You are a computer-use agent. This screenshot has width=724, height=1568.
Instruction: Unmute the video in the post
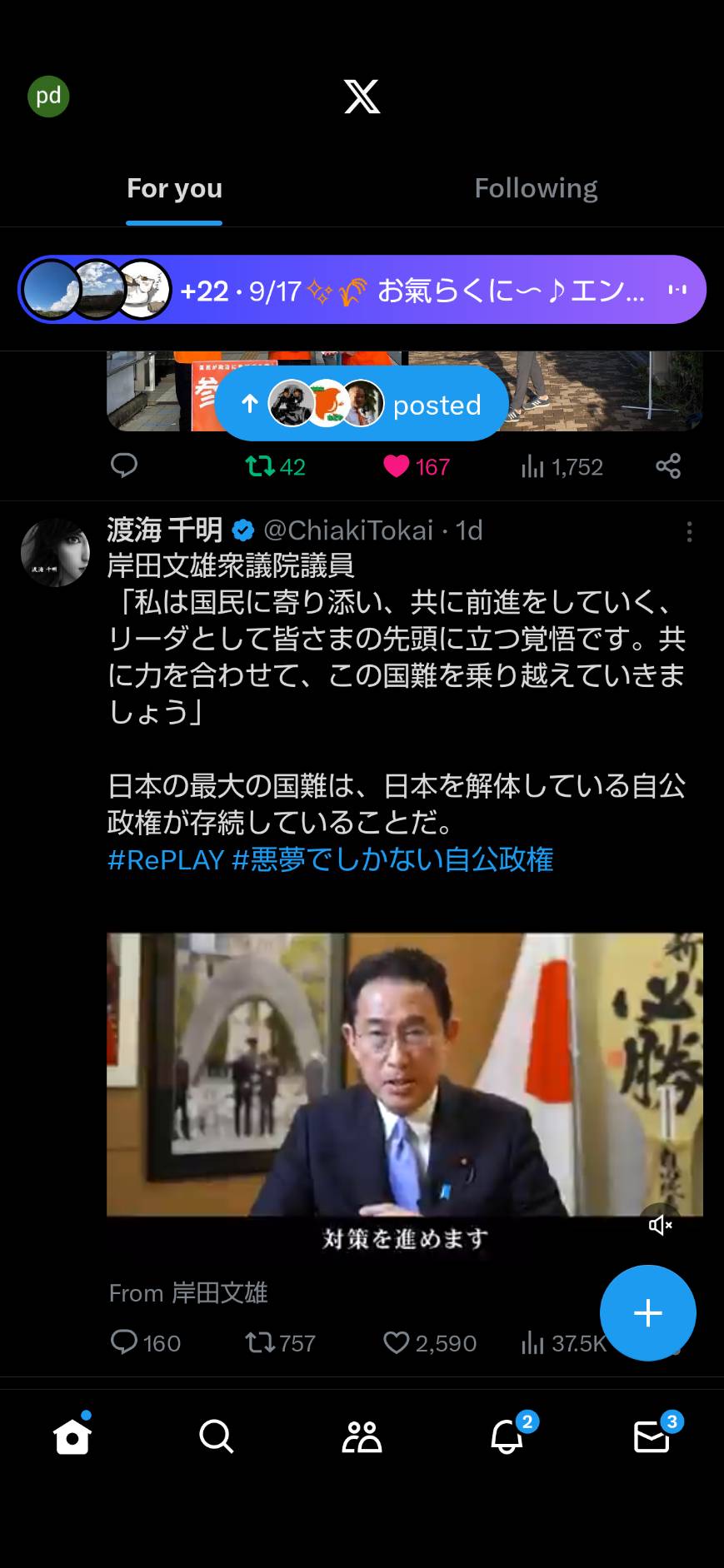[x=661, y=1225]
